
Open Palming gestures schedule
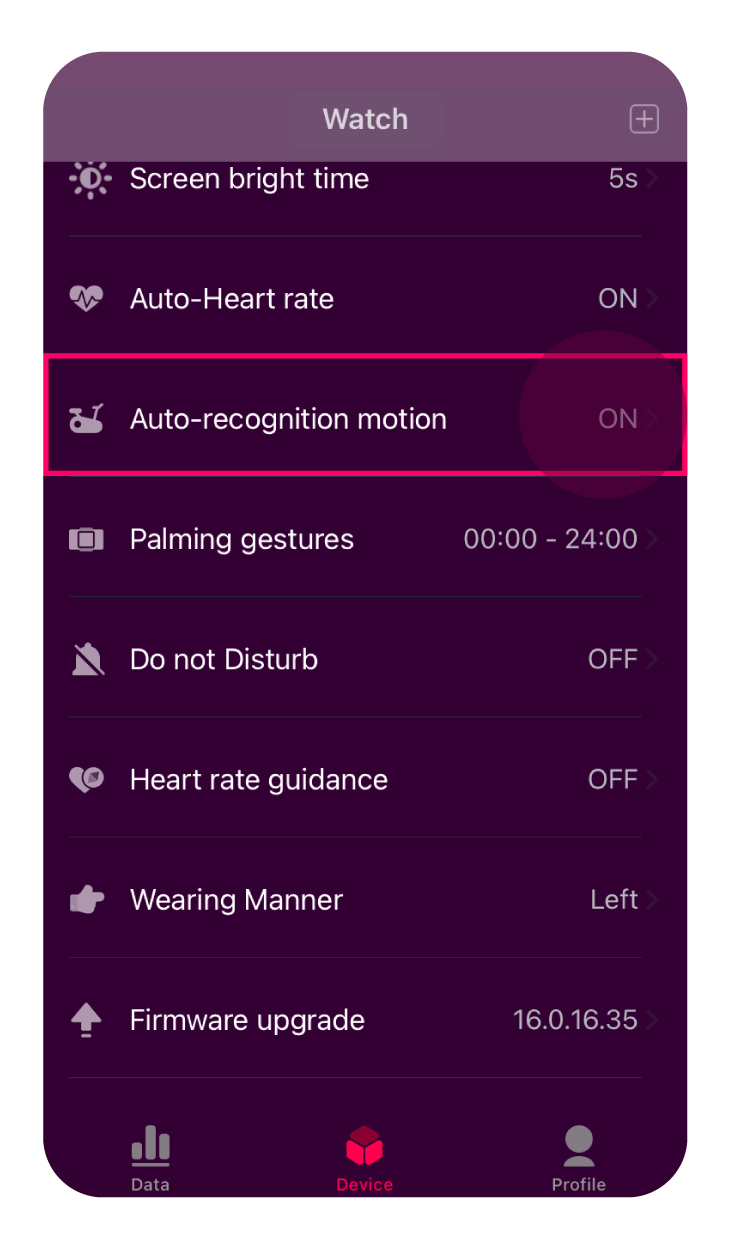tap(364, 539)
